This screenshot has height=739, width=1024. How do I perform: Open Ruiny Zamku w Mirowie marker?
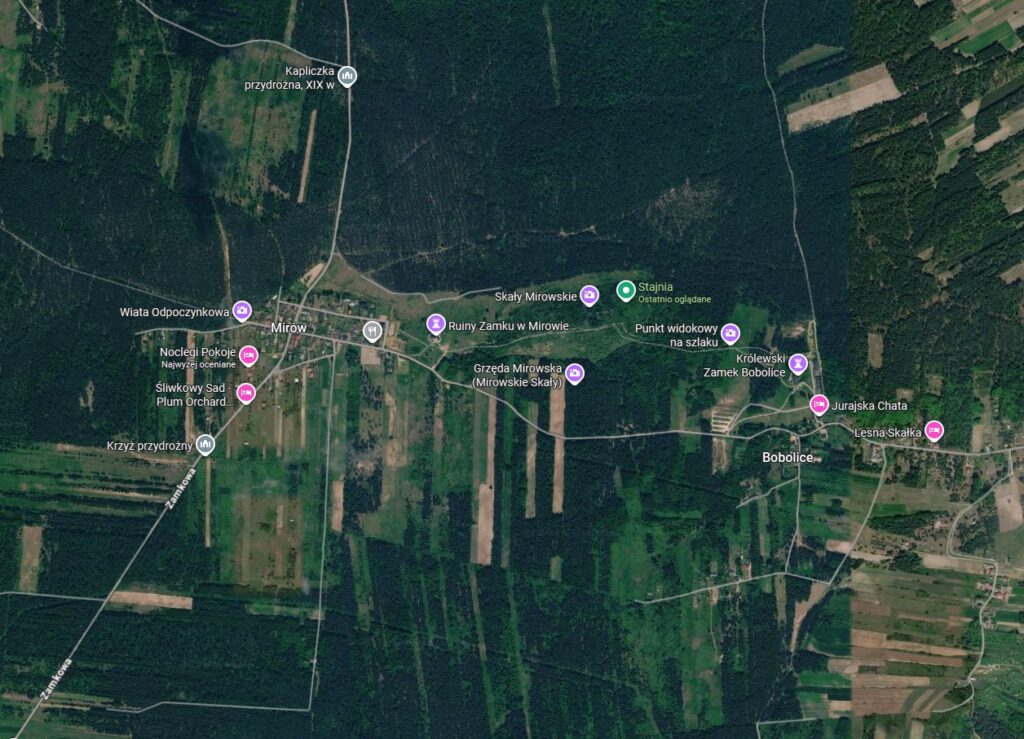point(435,324)
